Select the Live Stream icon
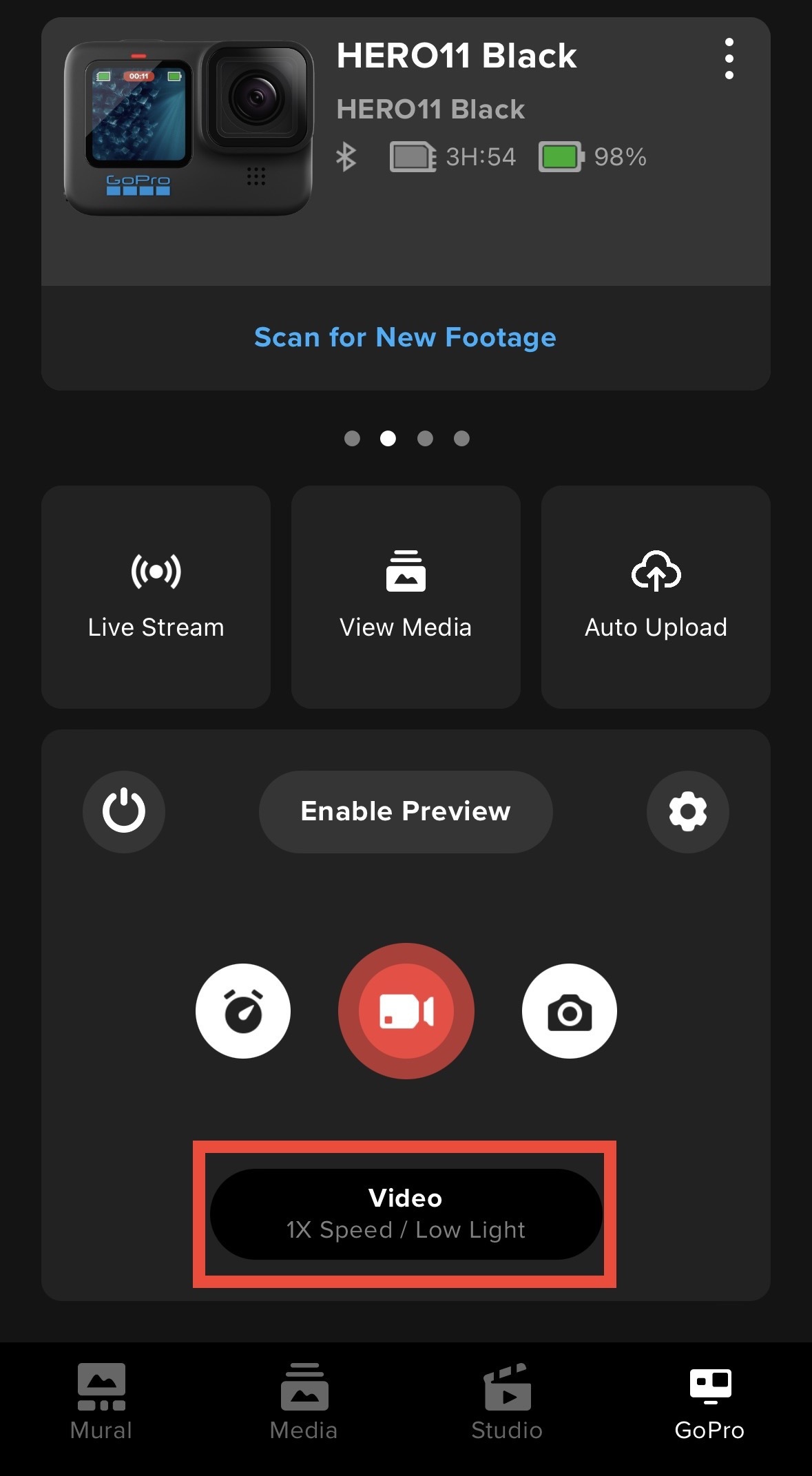The height and width of the screenshot is (1476, 812). (155, 571)
